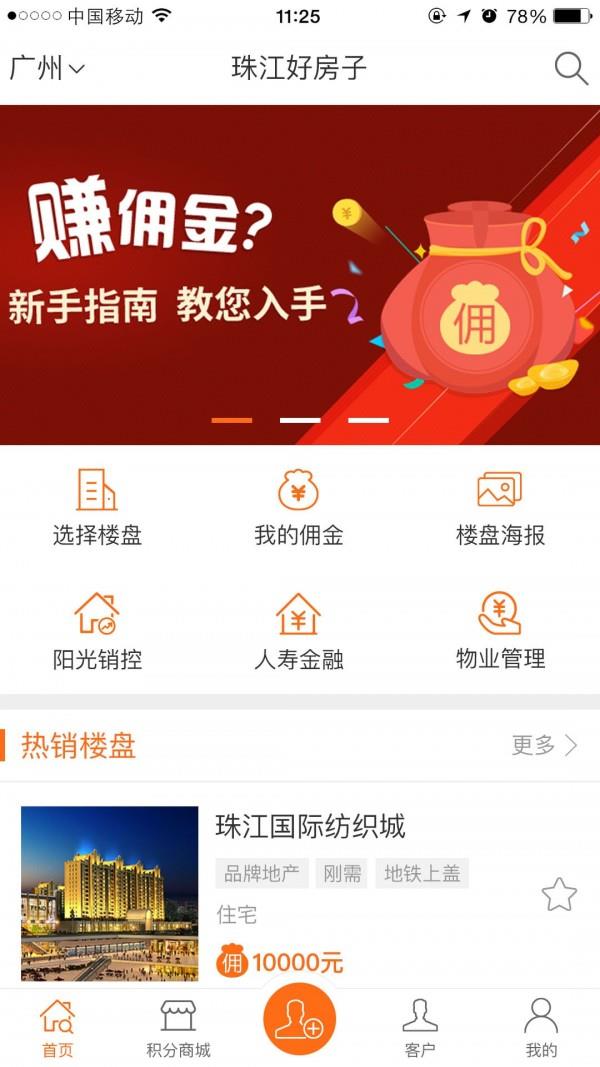This screenshot has height=1067, width=600.
Task: Favorite 珠江国际纺织城 with the star
Action: (x=559, y=894)
